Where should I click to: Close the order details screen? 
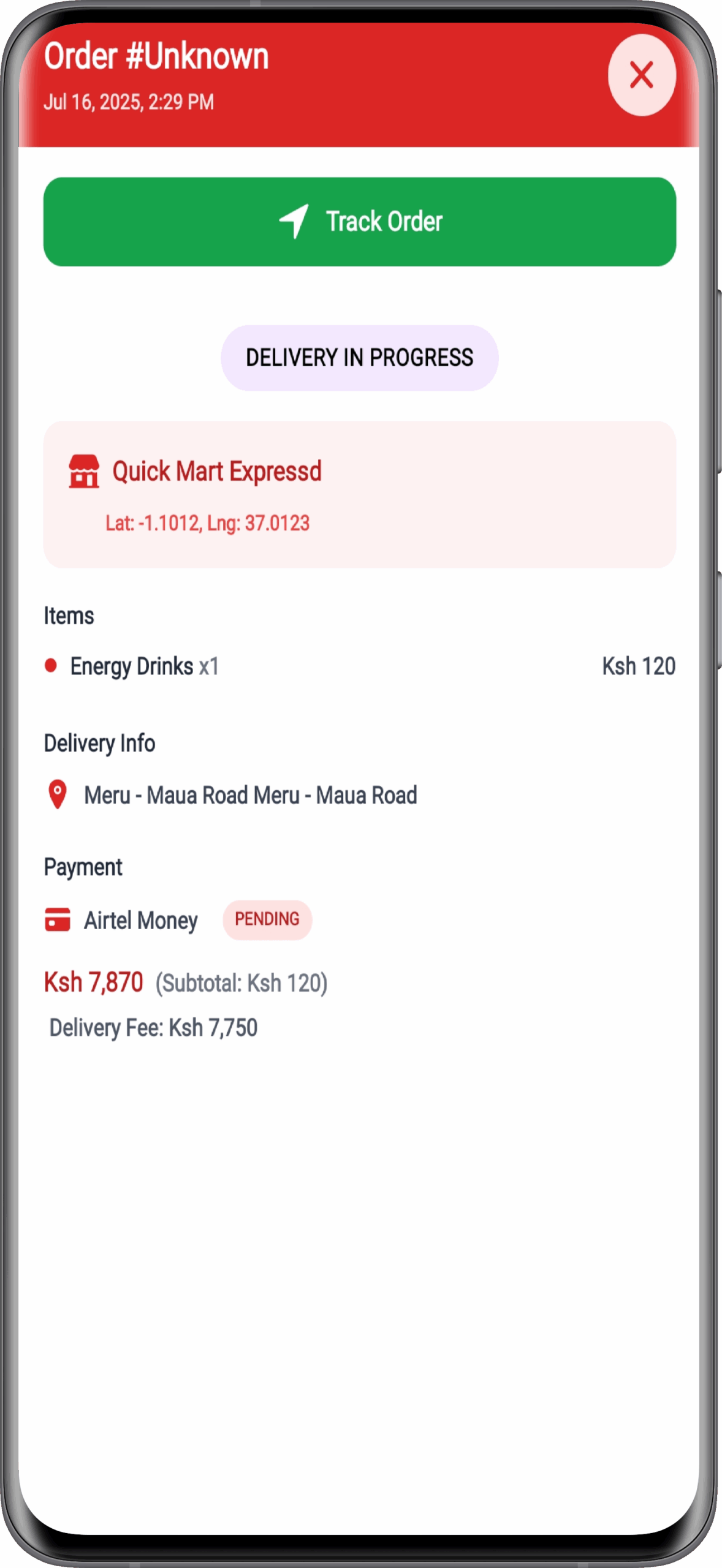(x=641, y=75)
